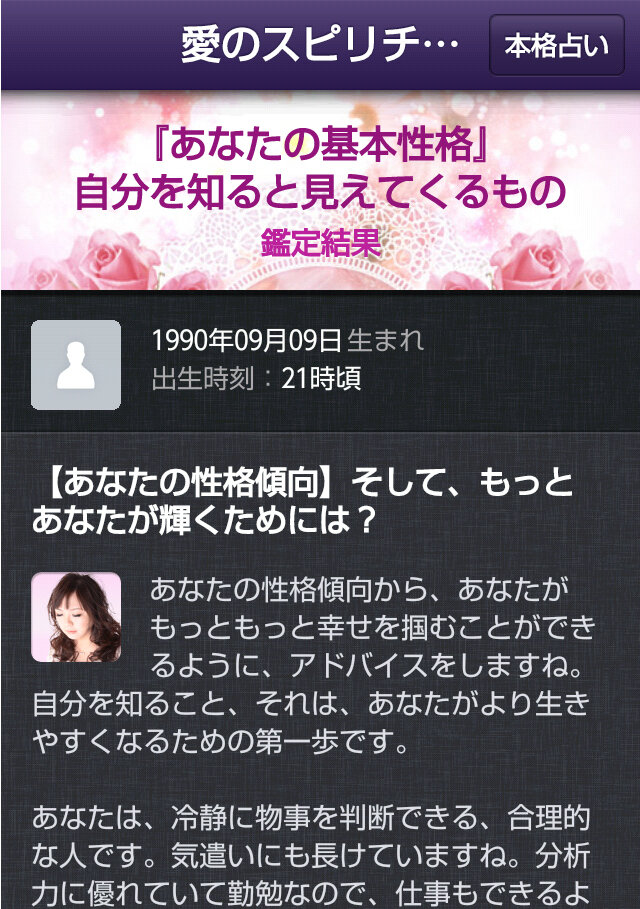
Task: Tap the 本格占い button
Action: point(557,46)
